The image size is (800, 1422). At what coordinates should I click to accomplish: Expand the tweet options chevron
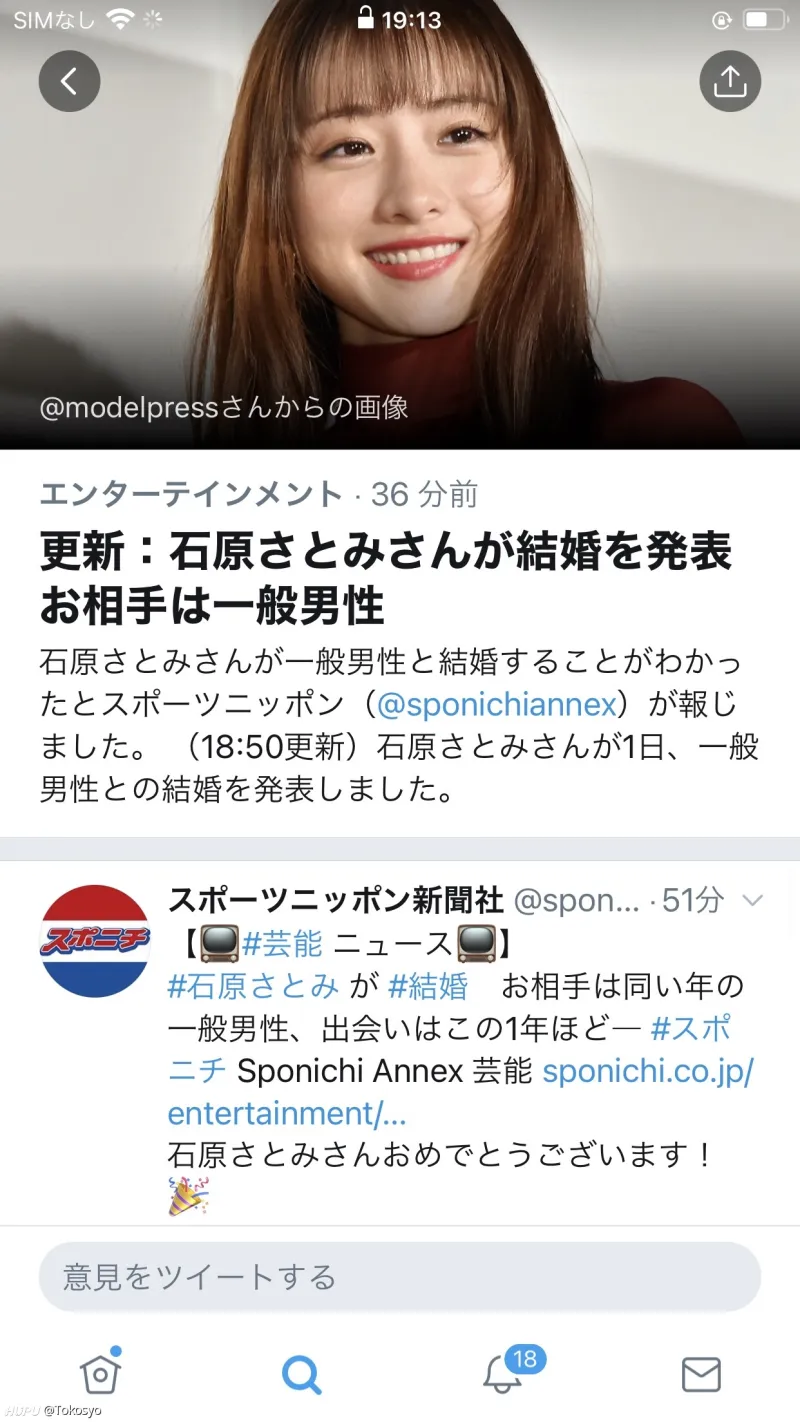[x=752, y=901]
